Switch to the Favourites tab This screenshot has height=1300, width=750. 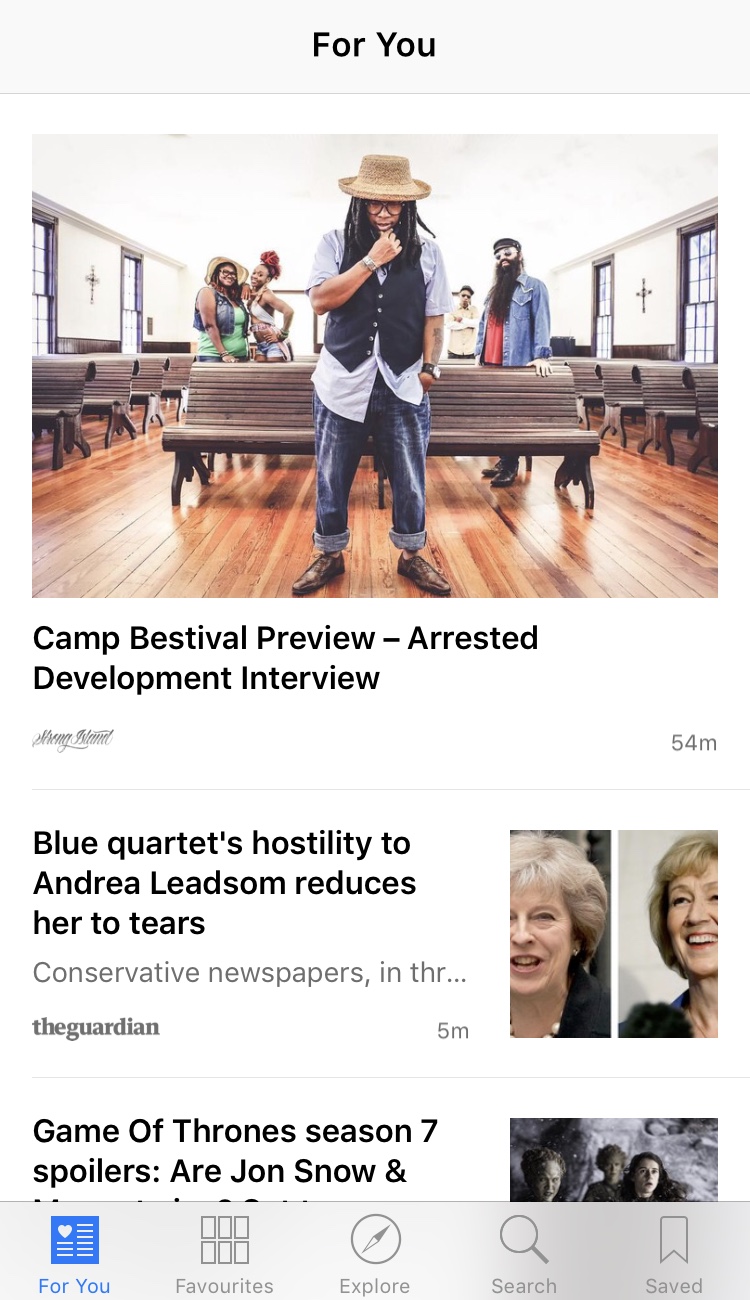(224, 1254)
